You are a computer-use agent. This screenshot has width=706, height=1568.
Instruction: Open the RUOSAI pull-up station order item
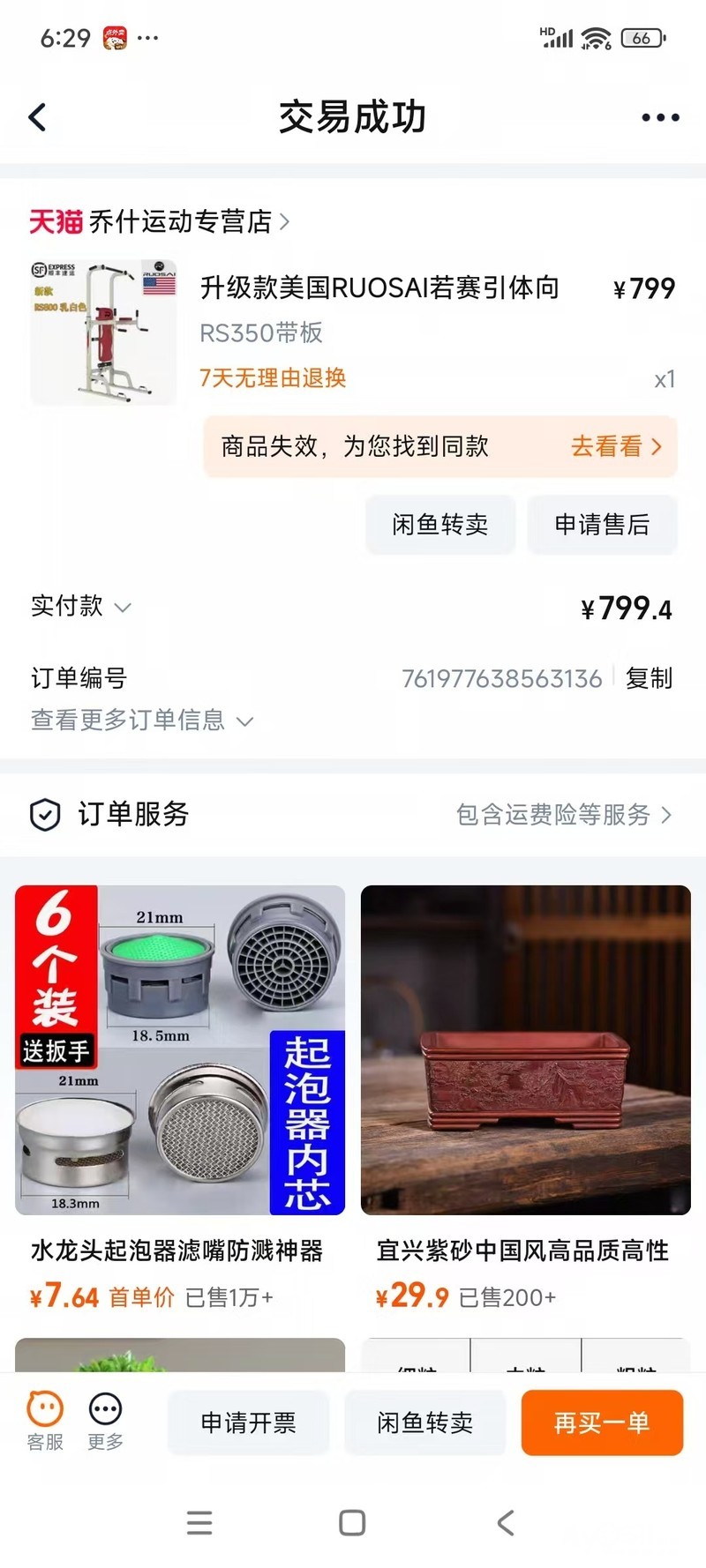click(x=379, y=288)
